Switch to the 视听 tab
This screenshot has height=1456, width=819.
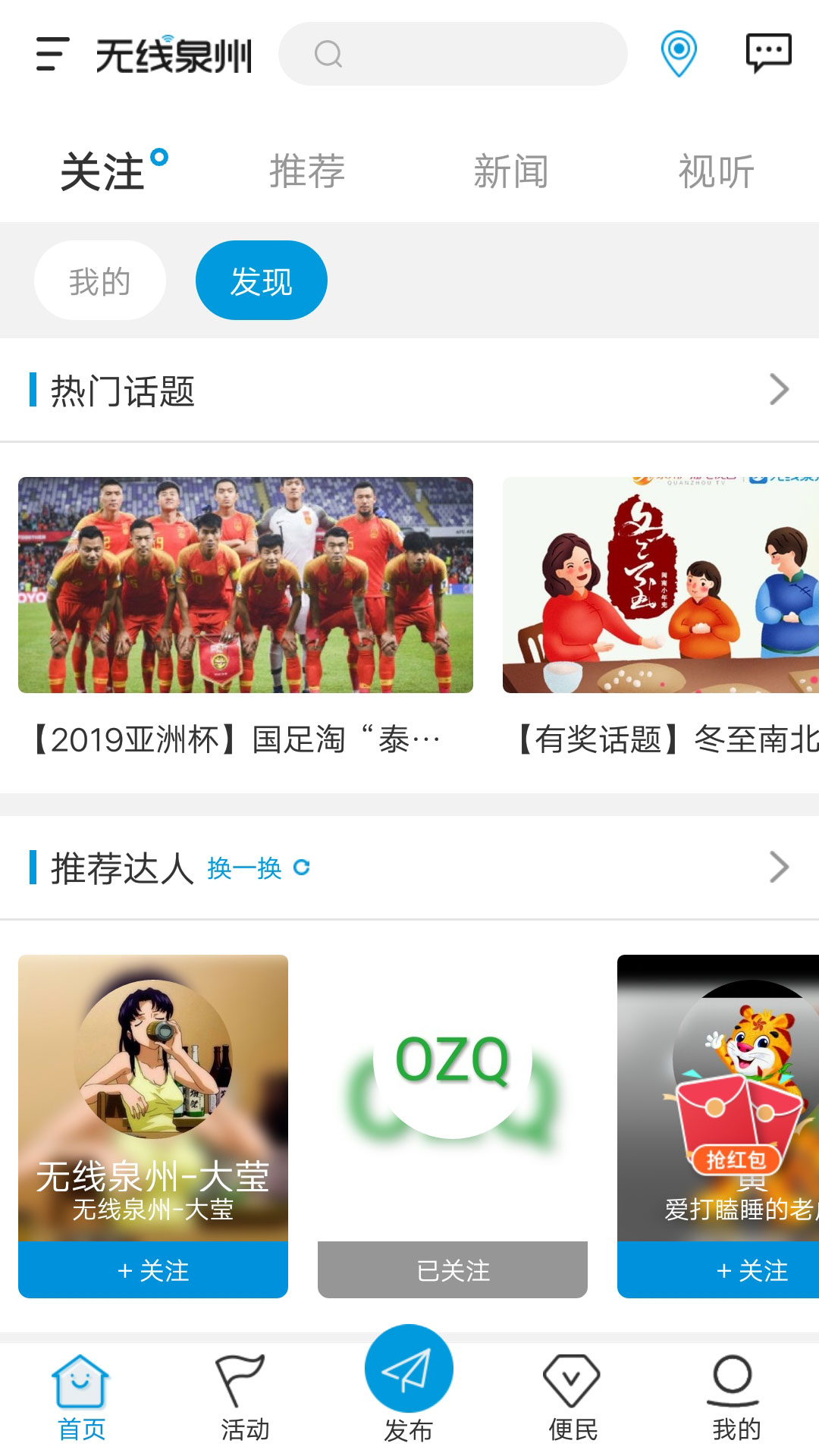[716, 171]
